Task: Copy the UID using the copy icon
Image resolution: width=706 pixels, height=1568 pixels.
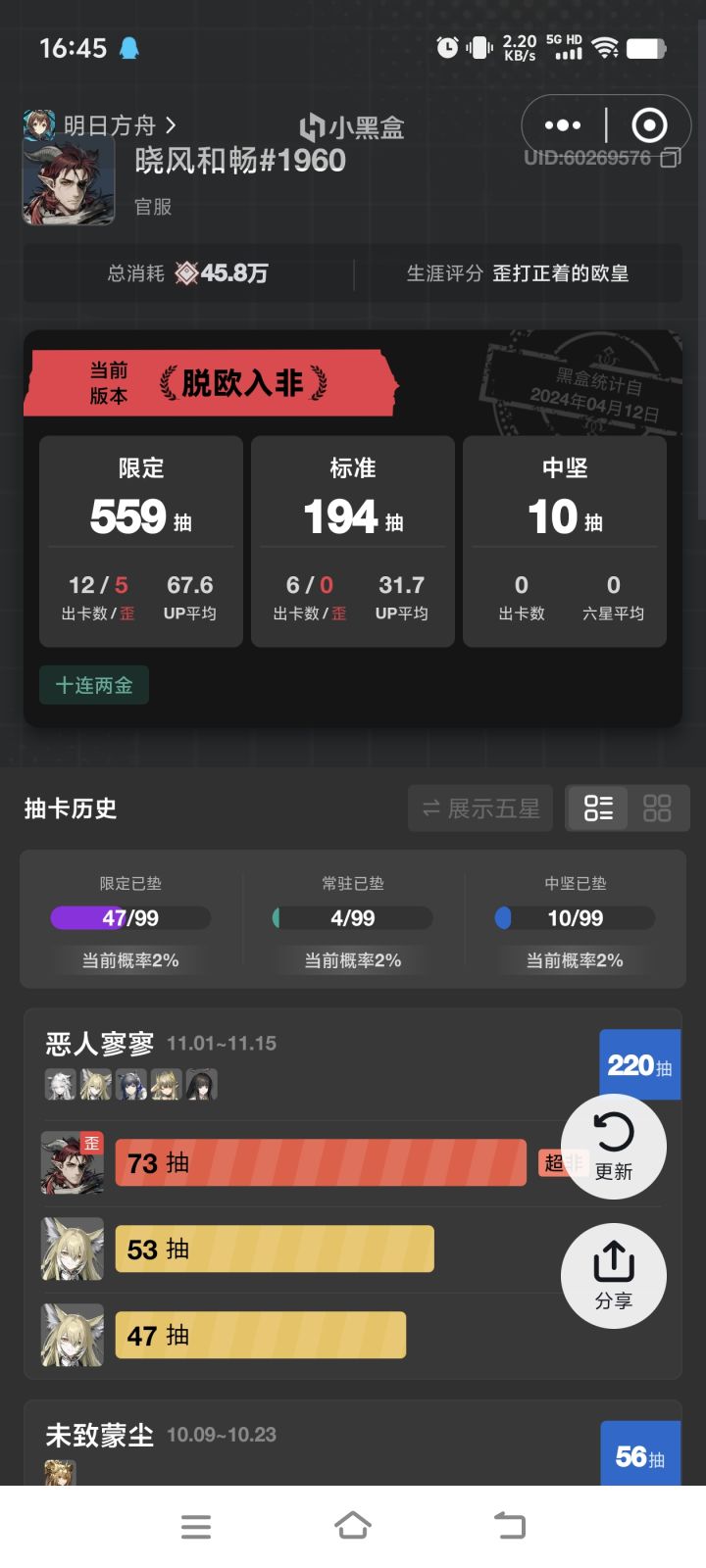Action: (670, 157)
